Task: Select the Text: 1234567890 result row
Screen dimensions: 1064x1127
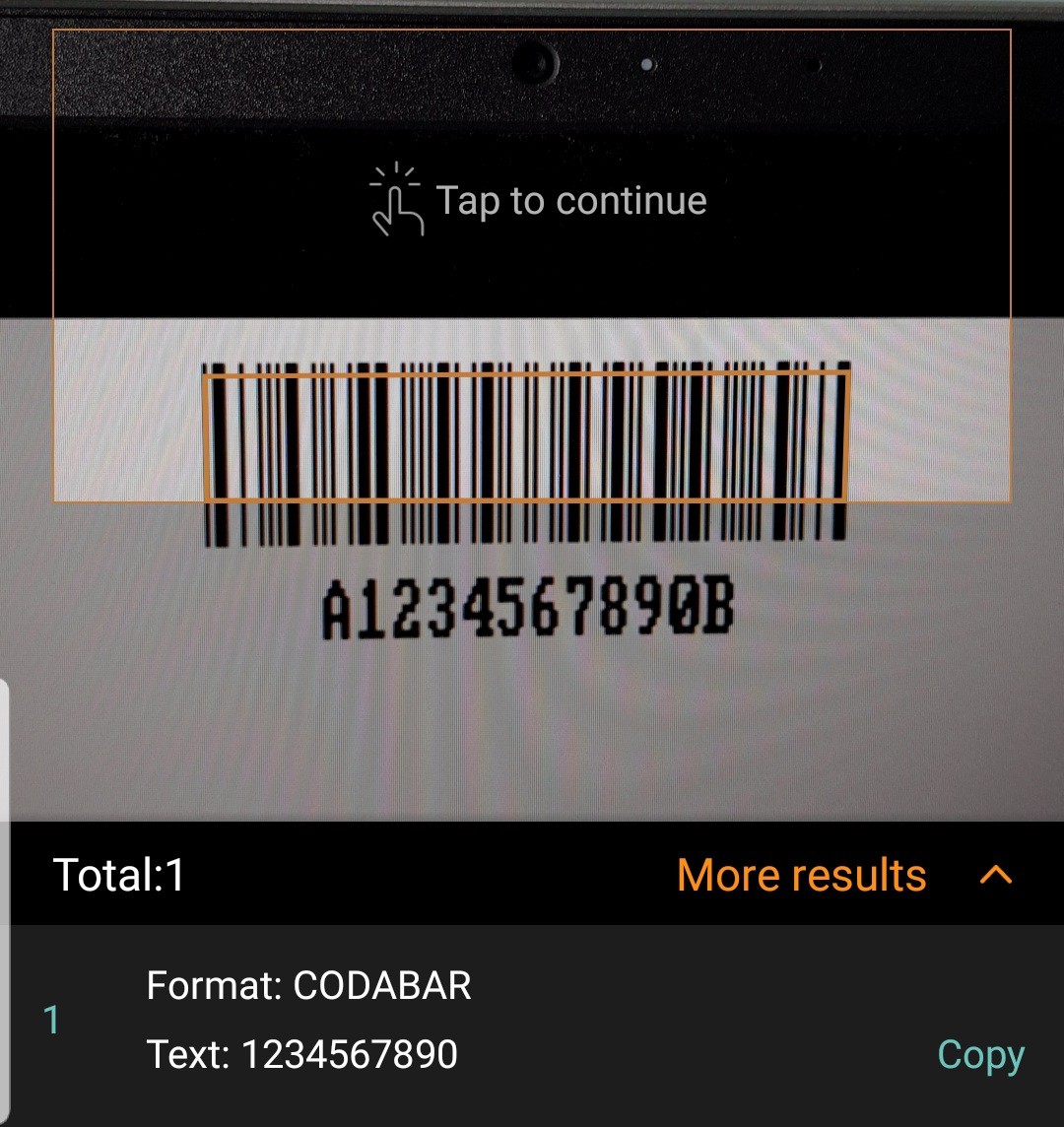Action: click(300, 1053)
